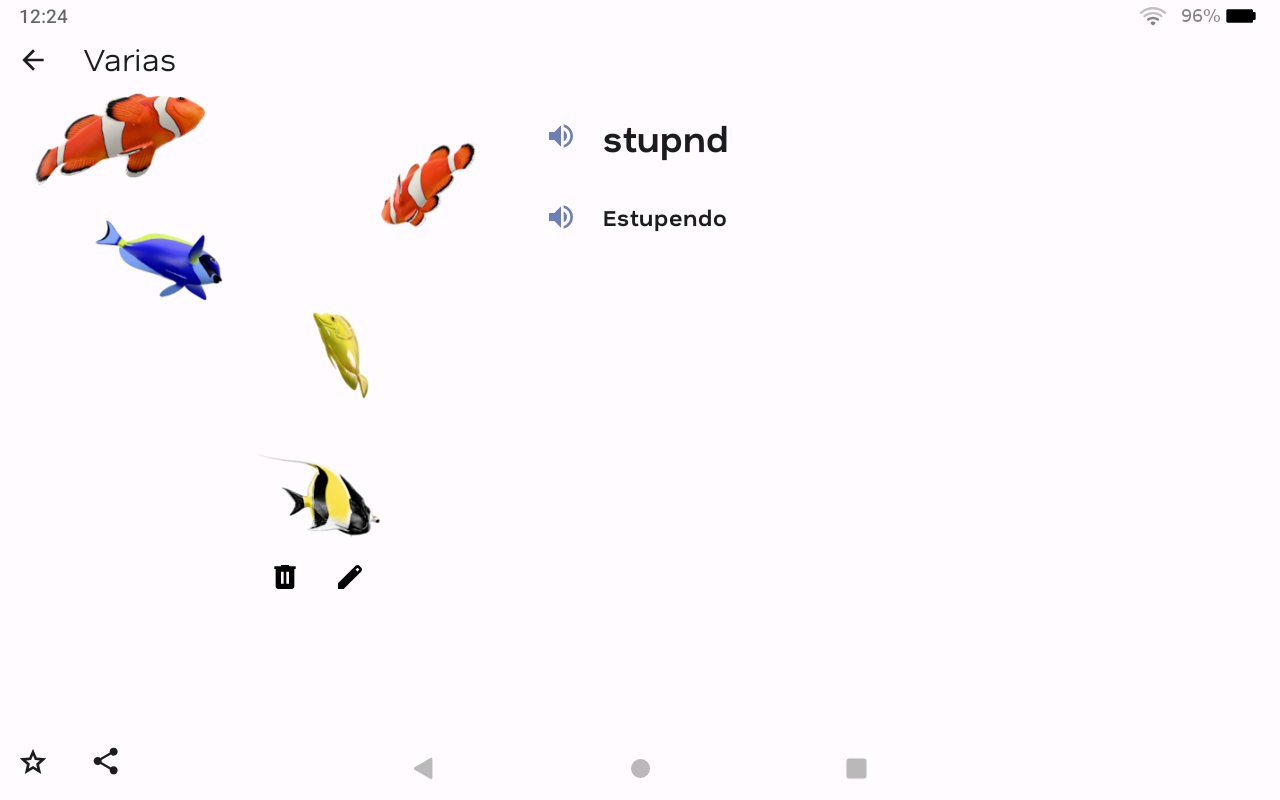Viewport: 1280px width, 800px height.
Task: Share this word entry
Action: 106,761
